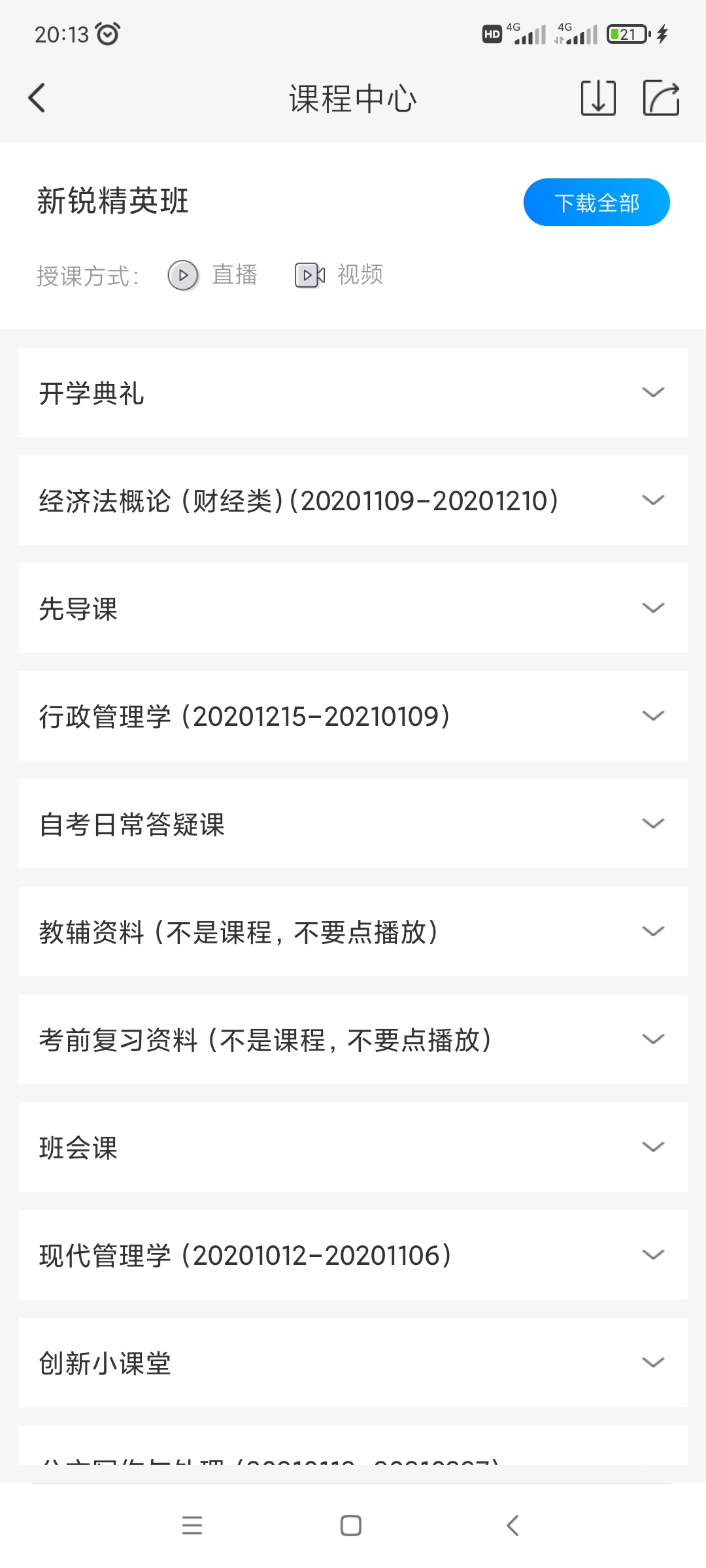This screenshot has width=706, height=1568.
Task: Tap the 直播 live broadcast icon
Action: [x=184, y=275]
